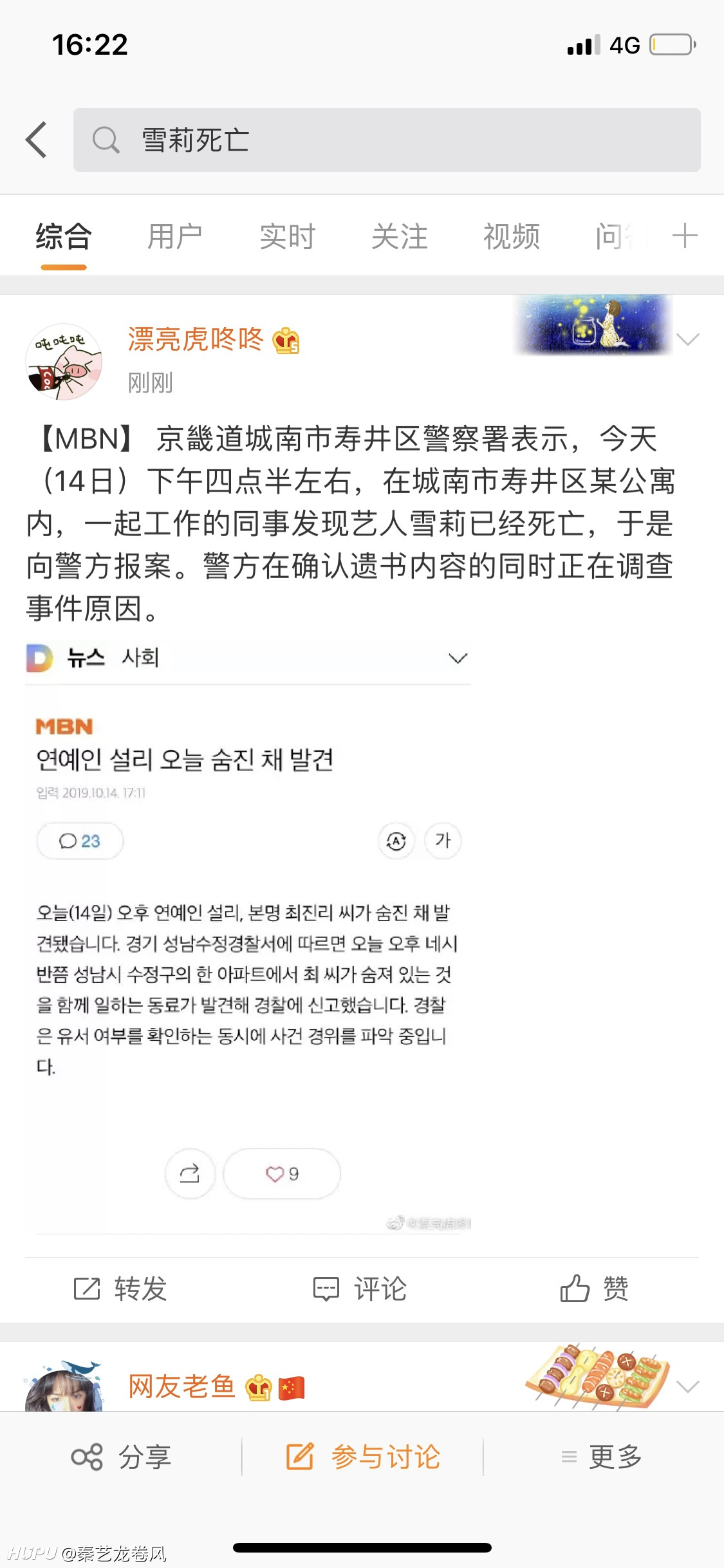Image resolution: width=724 pixels, height=1568 pixels.
Task: Expand options chevron on 漂亮虎咚咚's post
Action: click(687, 339)
